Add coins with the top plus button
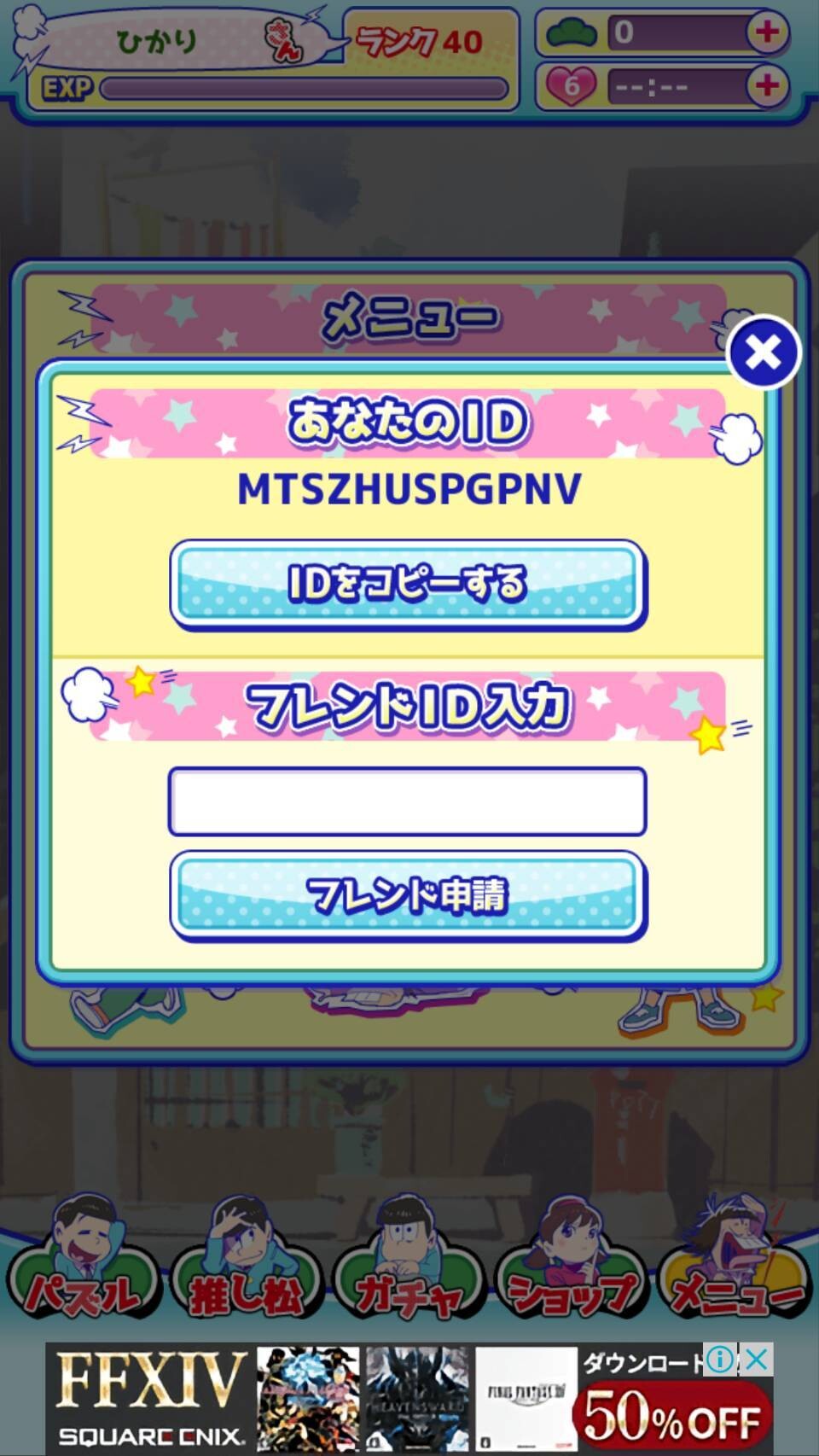 pyautogui.click(x=767, y=32)
